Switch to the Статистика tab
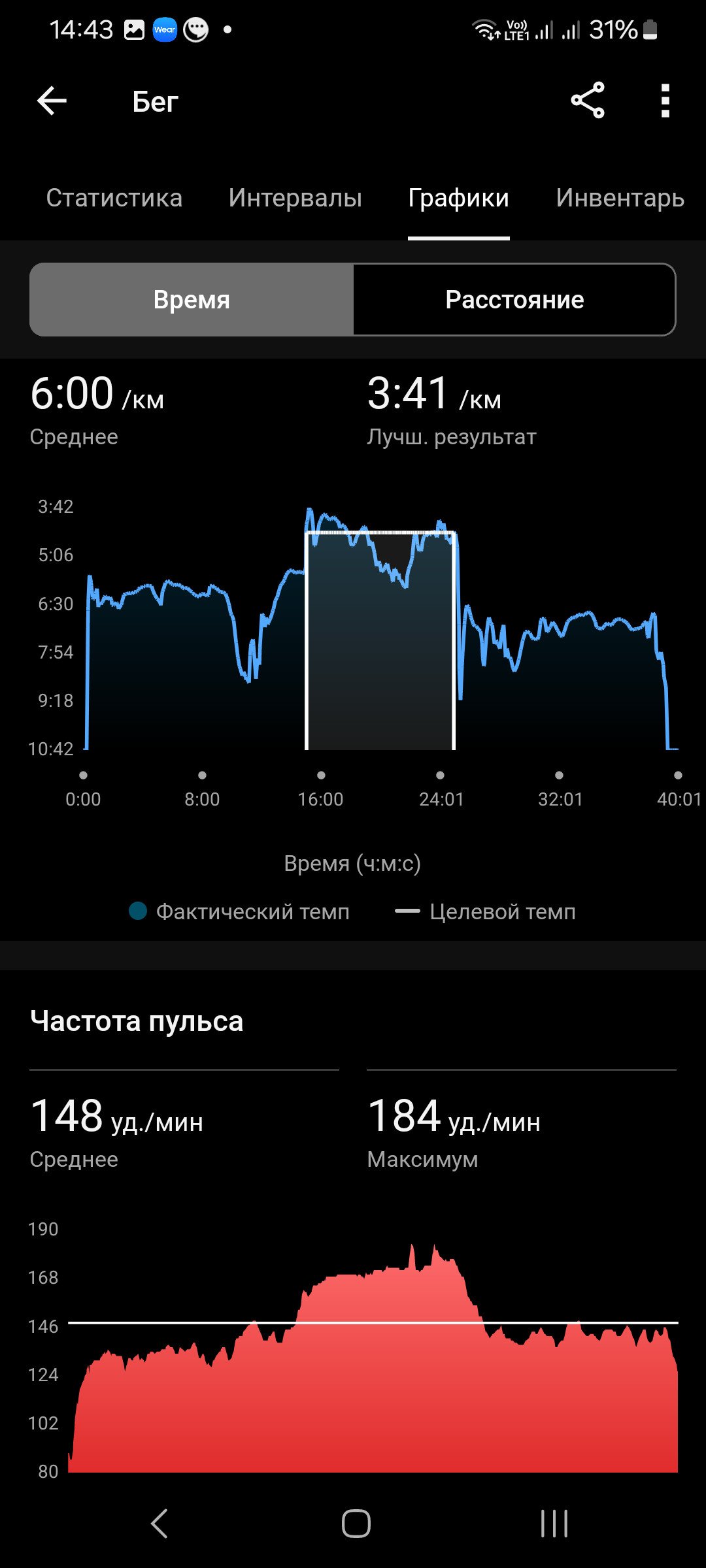The width and height of the screenshot is (706, 1568). 114,198
